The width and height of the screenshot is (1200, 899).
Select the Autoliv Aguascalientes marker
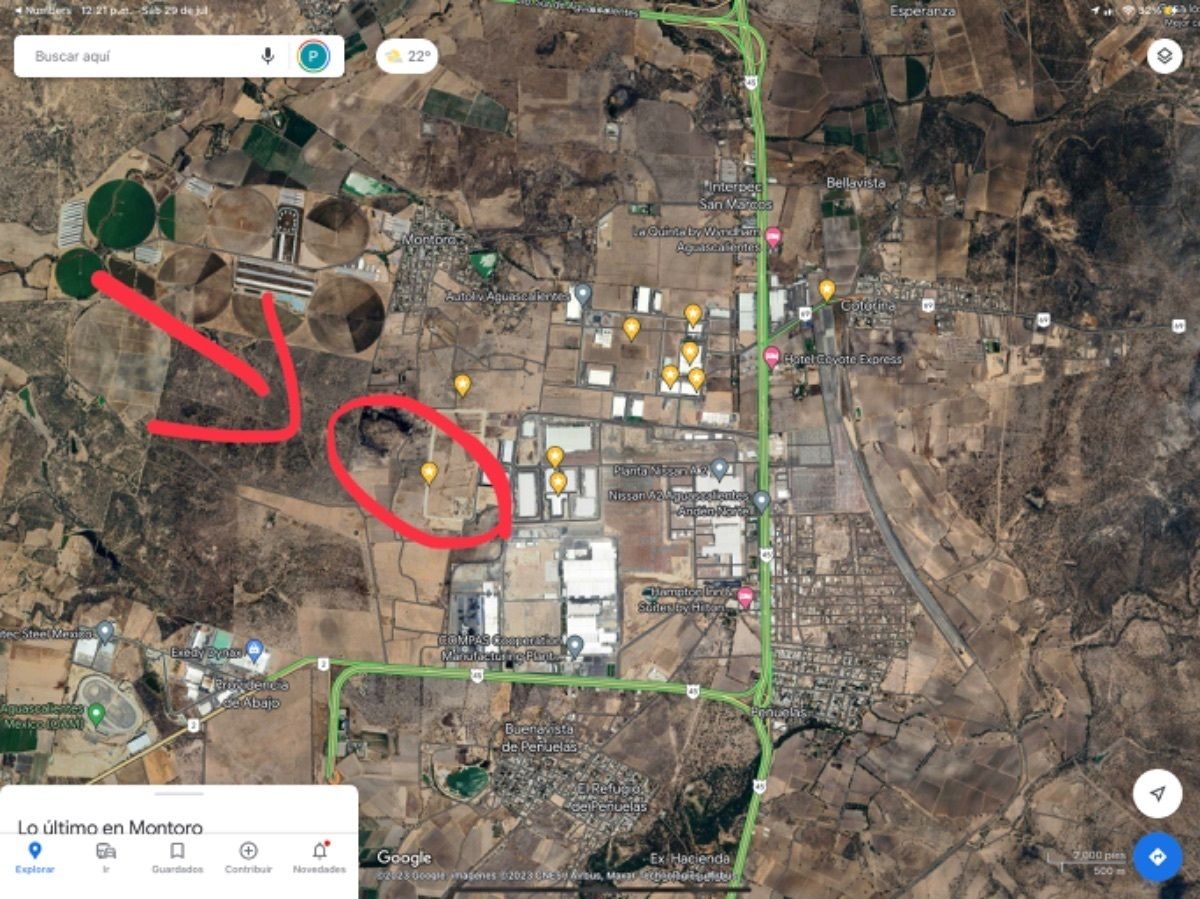583,294
